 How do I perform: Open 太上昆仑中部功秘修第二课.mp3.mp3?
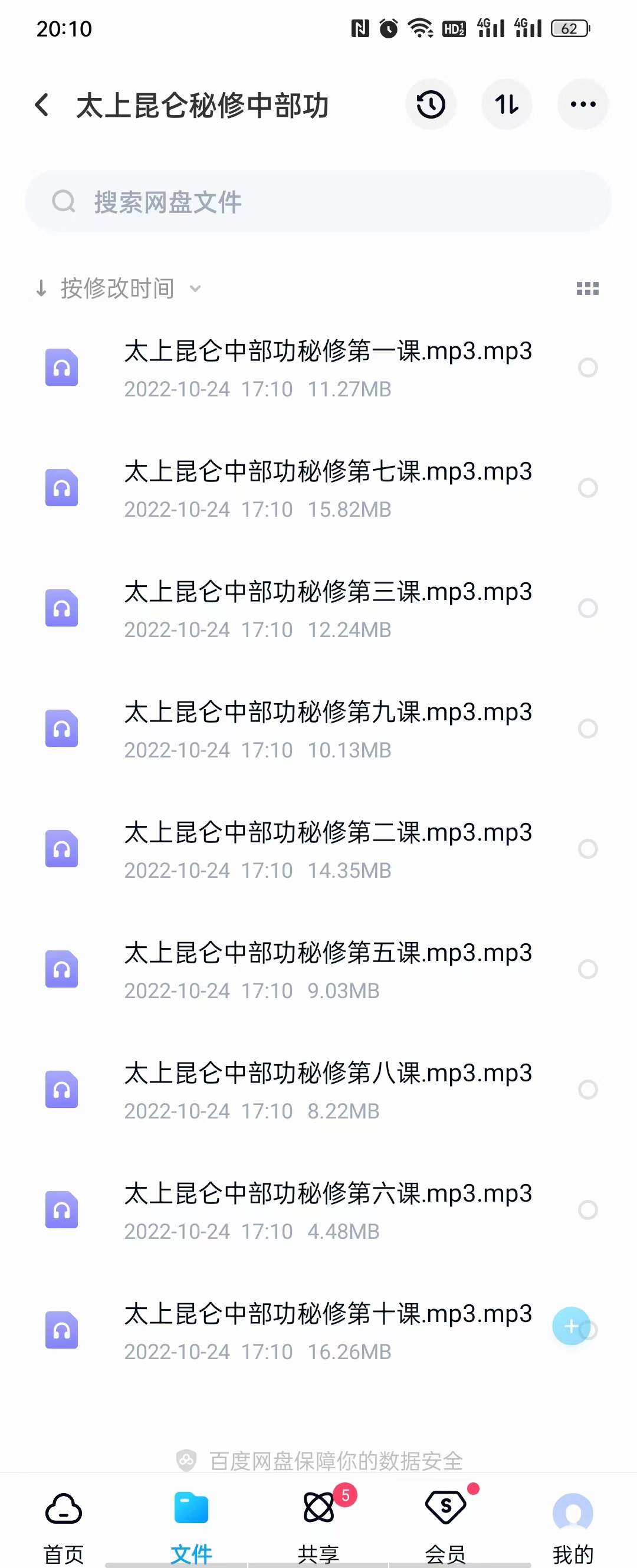coord(327,848)
